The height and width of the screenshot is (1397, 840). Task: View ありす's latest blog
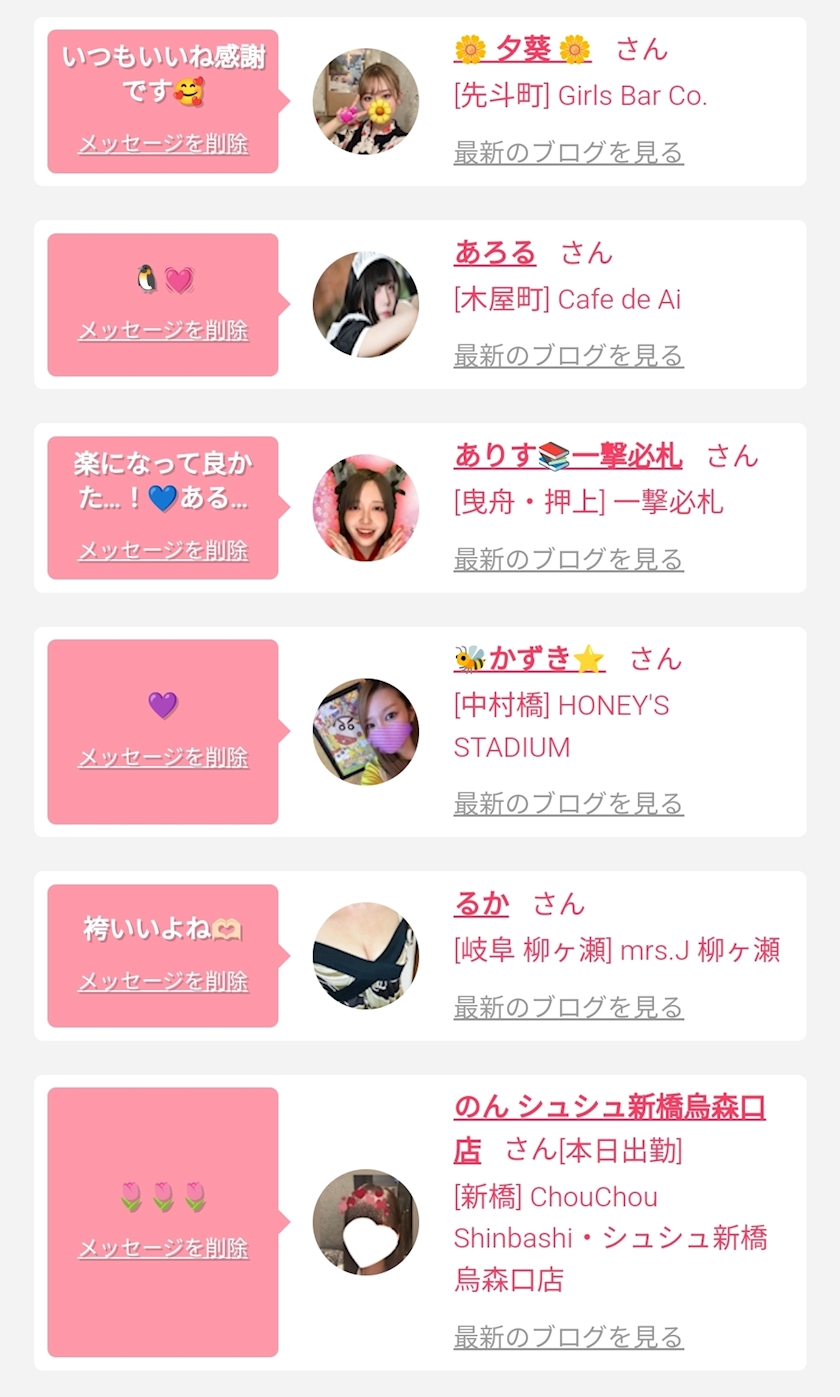569,558
